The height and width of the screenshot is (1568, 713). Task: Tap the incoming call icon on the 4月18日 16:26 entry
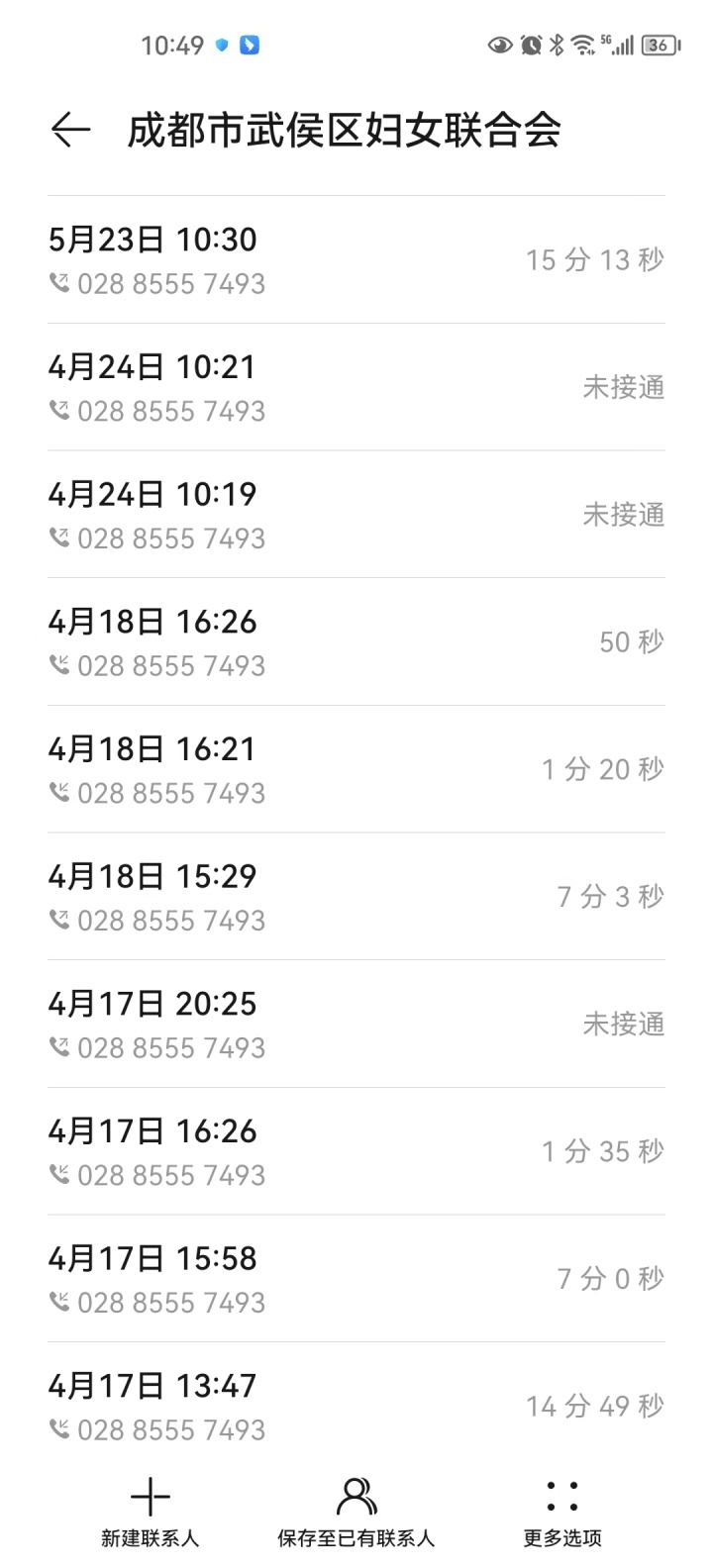point(60,666)
